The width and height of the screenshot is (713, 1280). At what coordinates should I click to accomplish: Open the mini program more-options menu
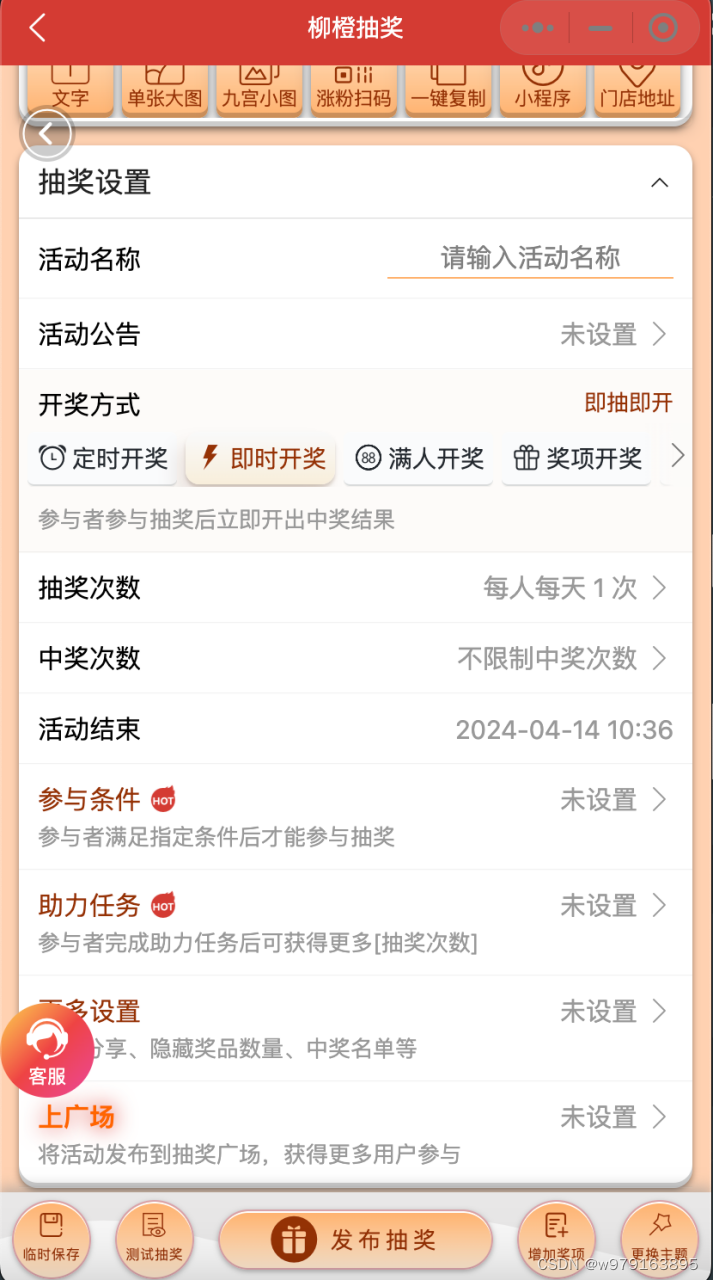click(x=537, y=28)
